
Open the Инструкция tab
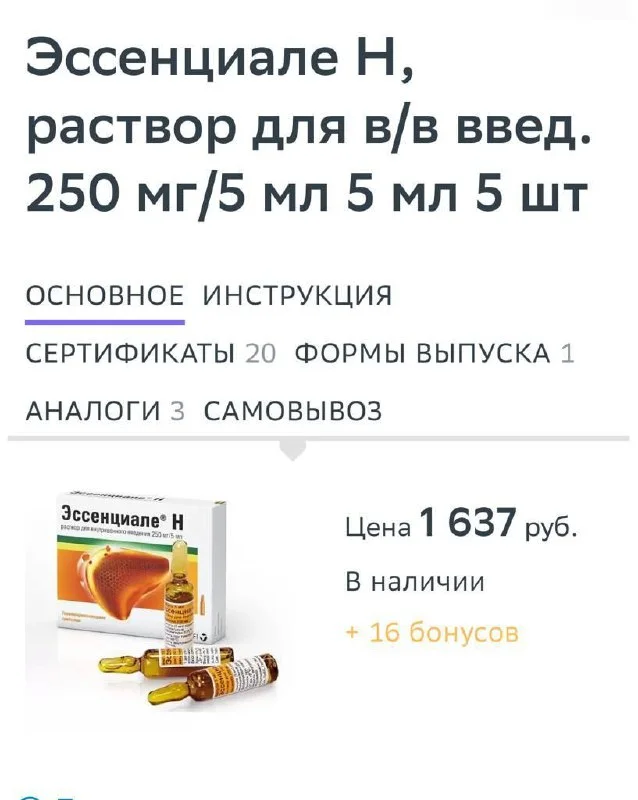[297, 297]
